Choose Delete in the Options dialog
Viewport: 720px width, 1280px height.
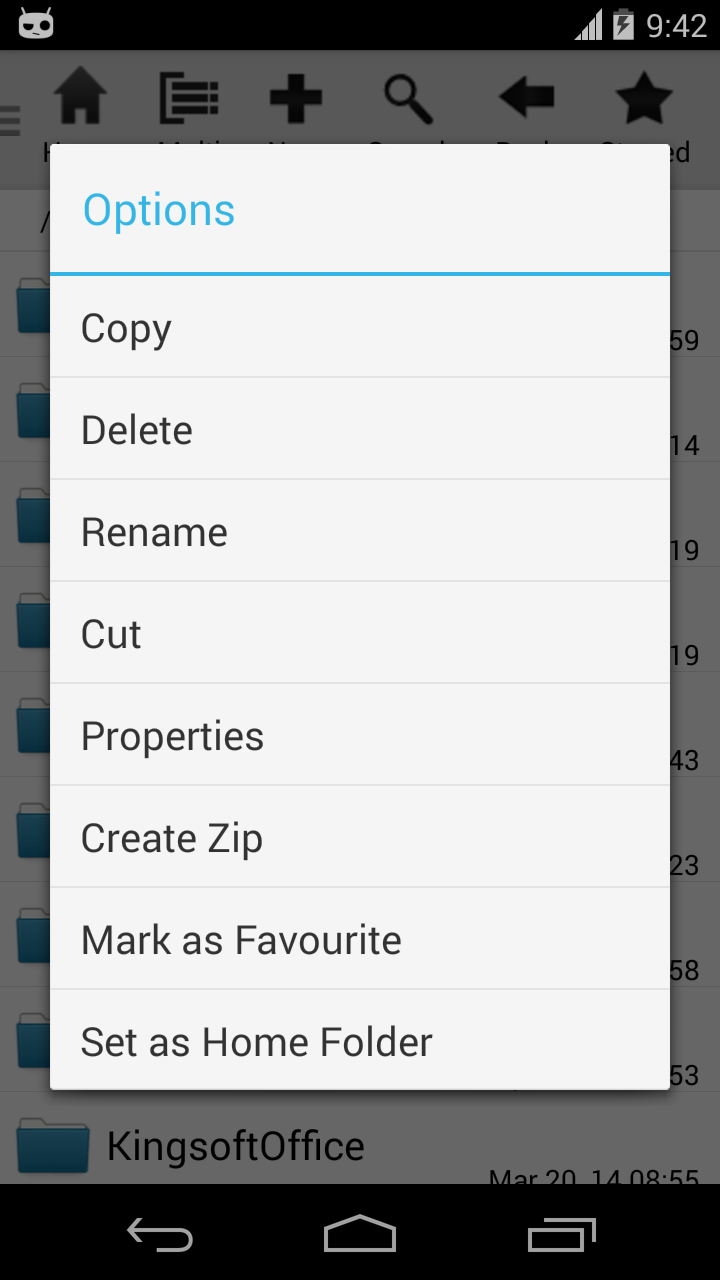click(360, 429)
